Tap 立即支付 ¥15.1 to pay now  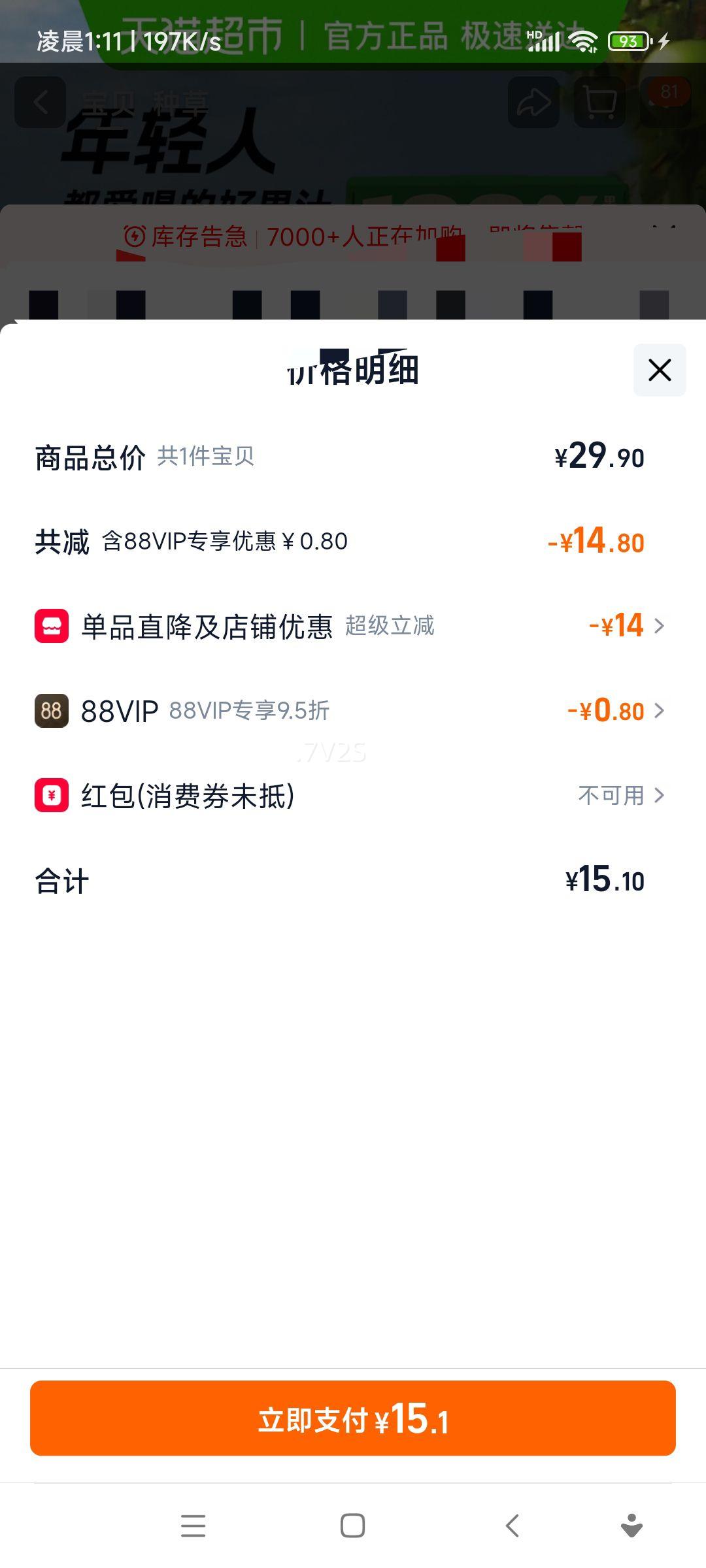point(353,1419)
